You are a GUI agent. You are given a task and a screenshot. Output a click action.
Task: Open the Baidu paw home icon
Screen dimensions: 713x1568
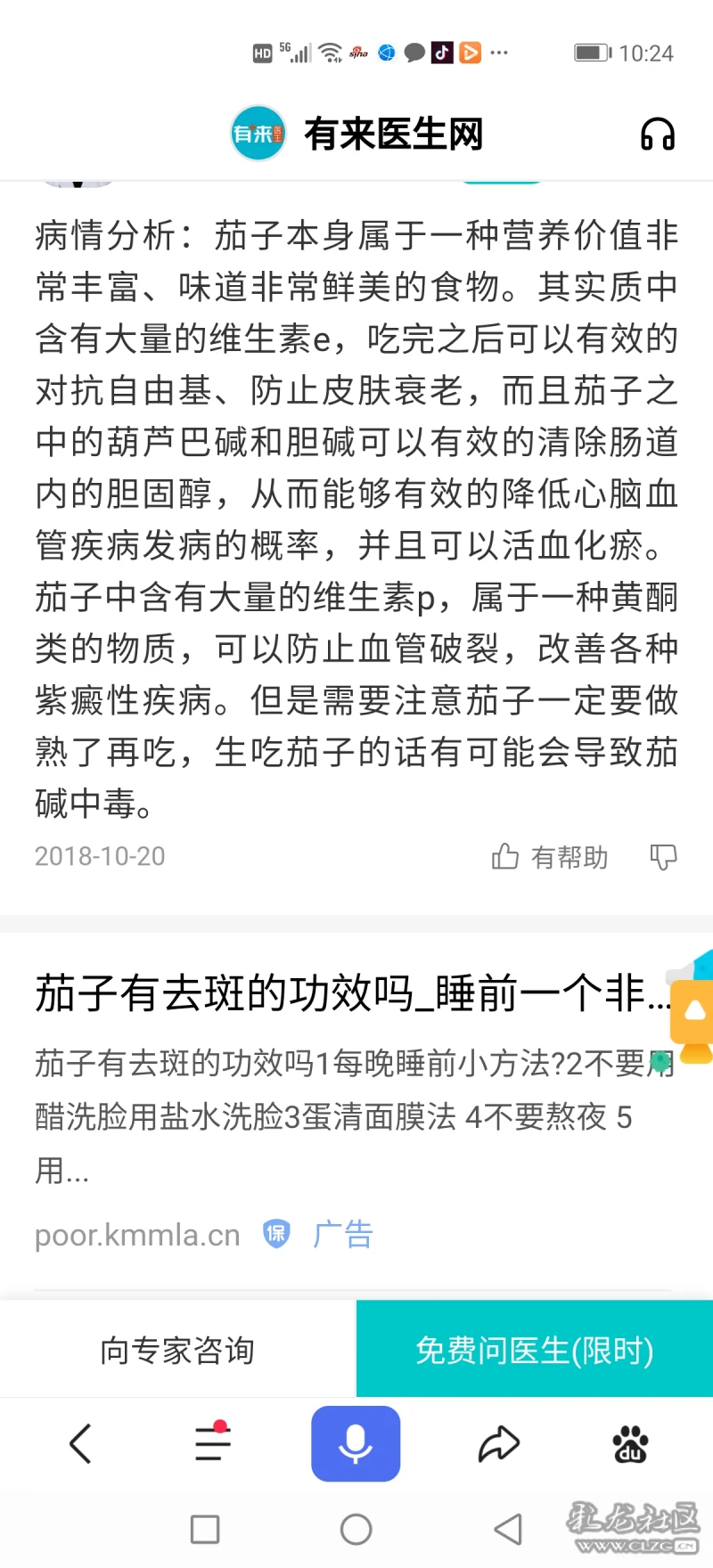(x=630, y=1443)
